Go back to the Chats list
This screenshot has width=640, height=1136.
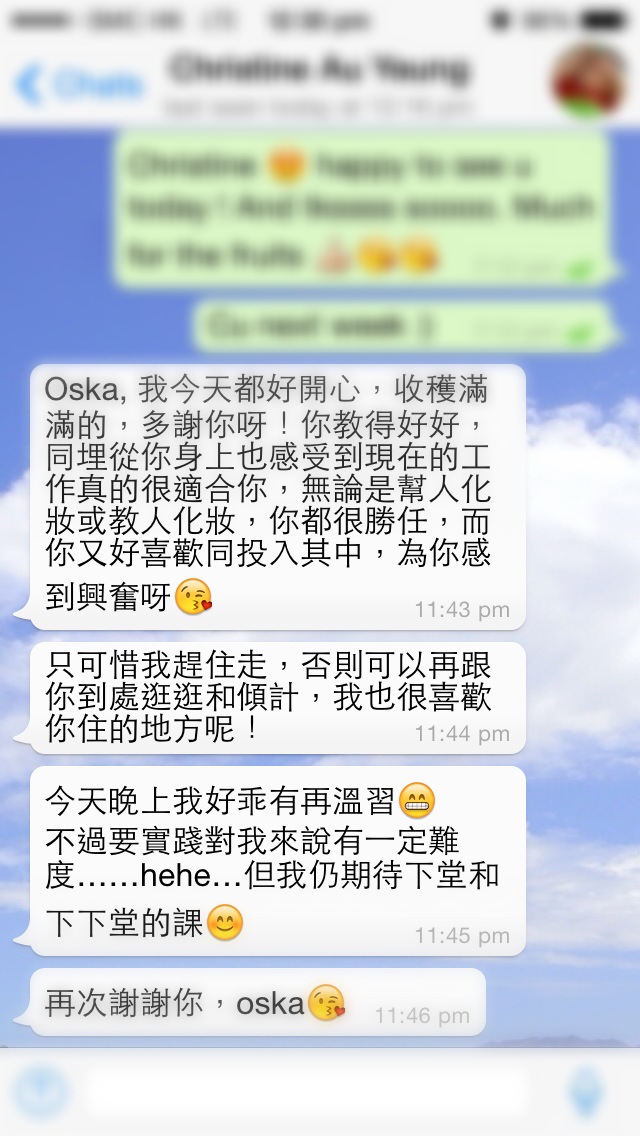(78, 84)
